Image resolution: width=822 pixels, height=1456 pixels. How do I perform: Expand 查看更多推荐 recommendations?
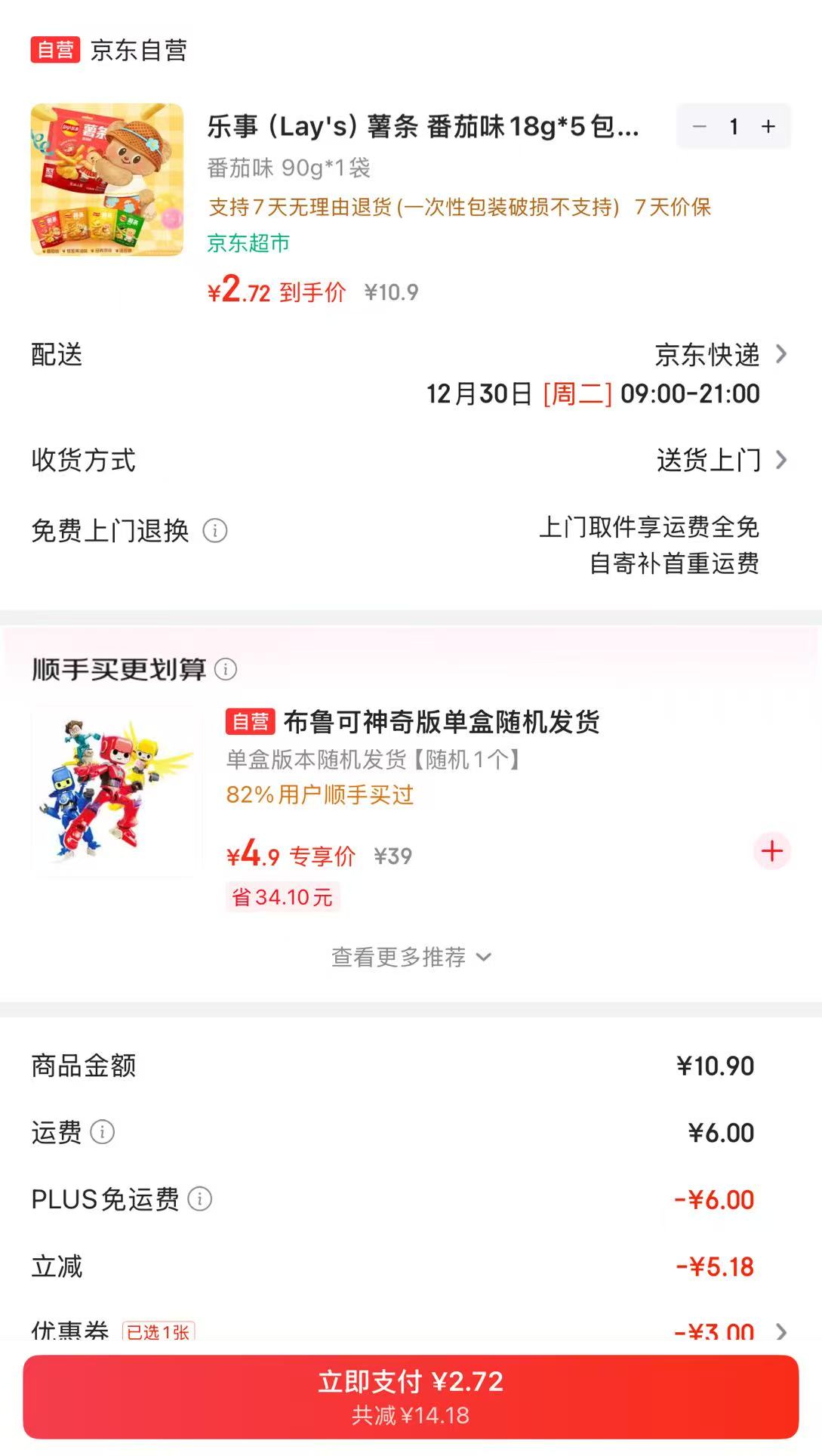(411, 958)
